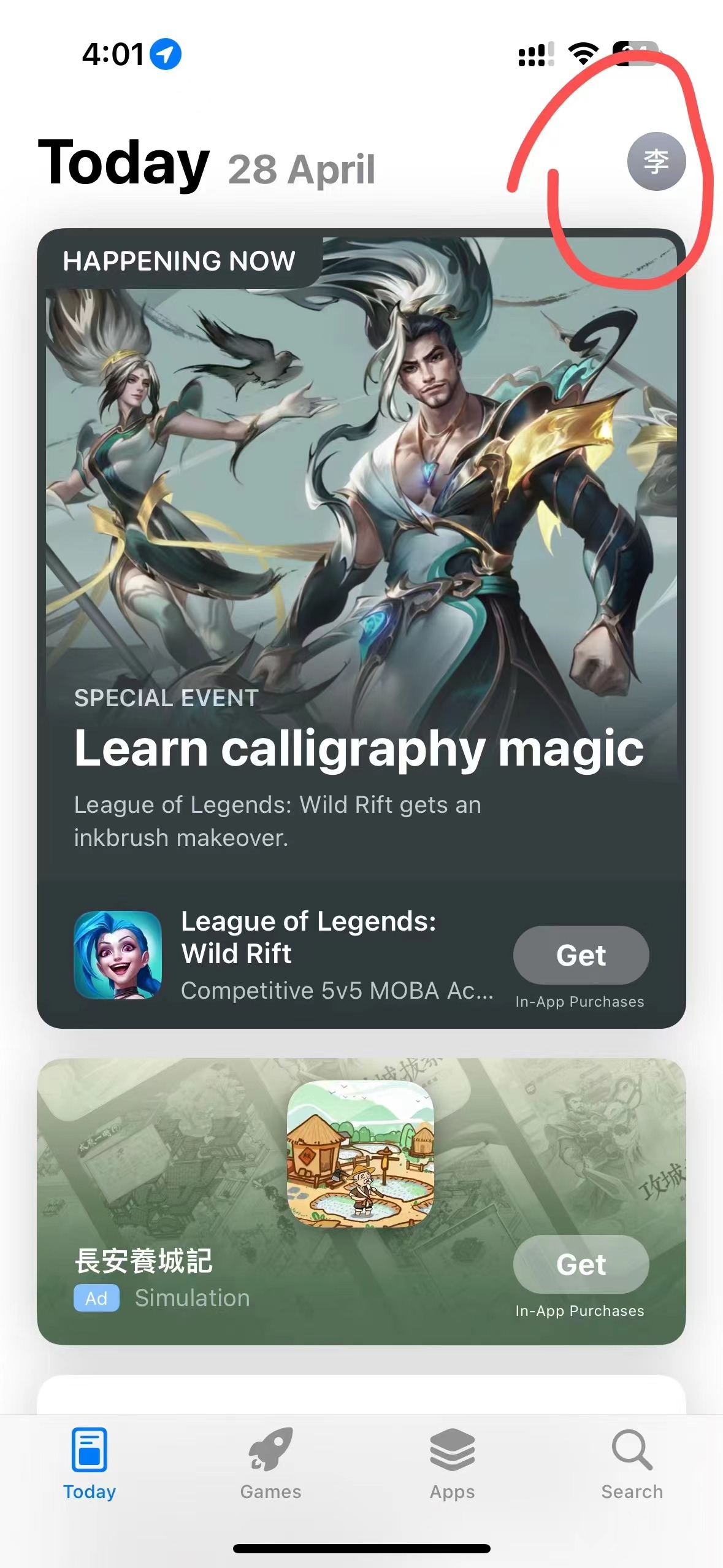Get the 長安養城記 simulation game
Viewport: 723px width, 1568px height.
pyautogui.click(x=580, y=1264)
